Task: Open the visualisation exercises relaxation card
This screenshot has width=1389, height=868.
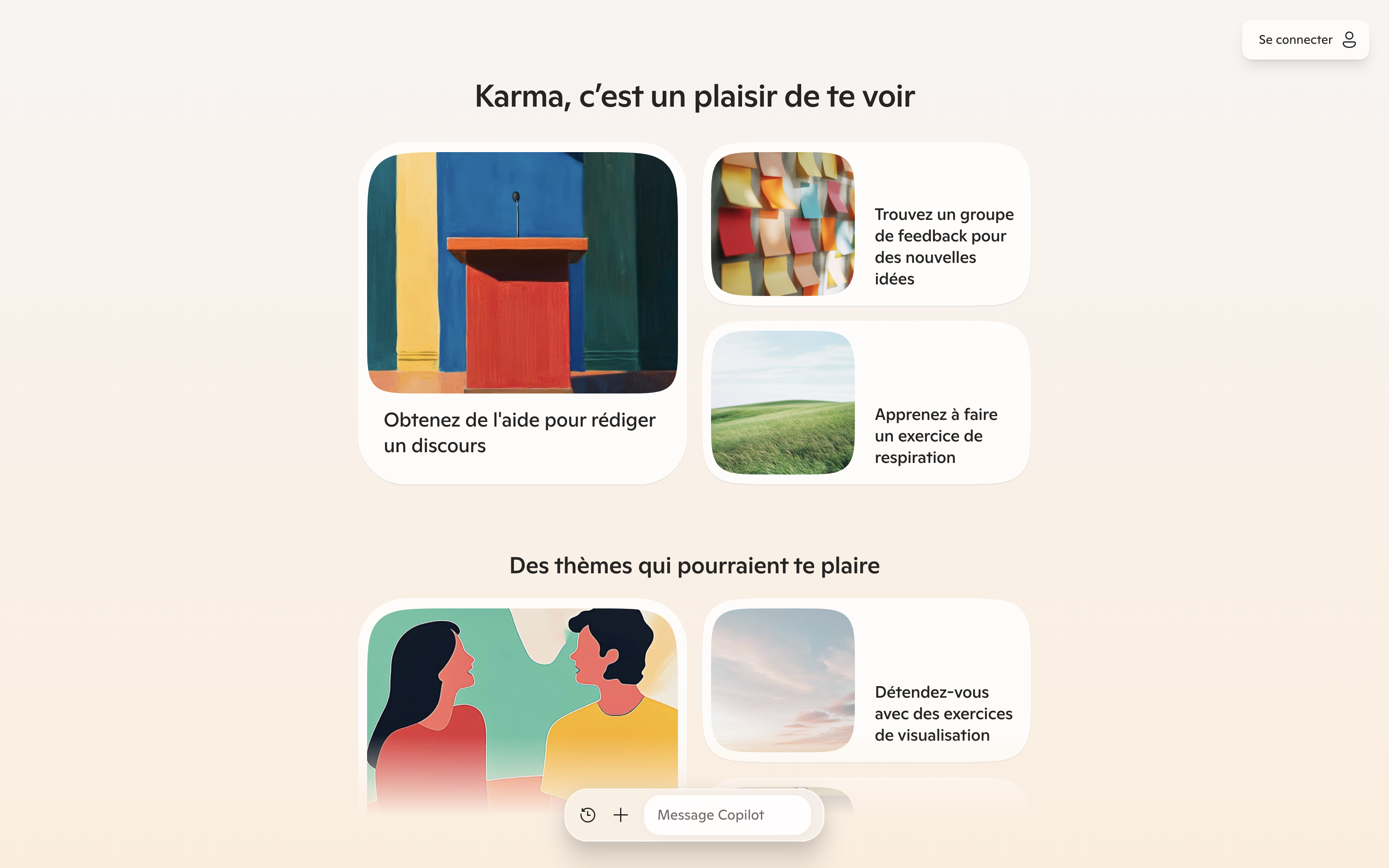Action: click(866, 680)
